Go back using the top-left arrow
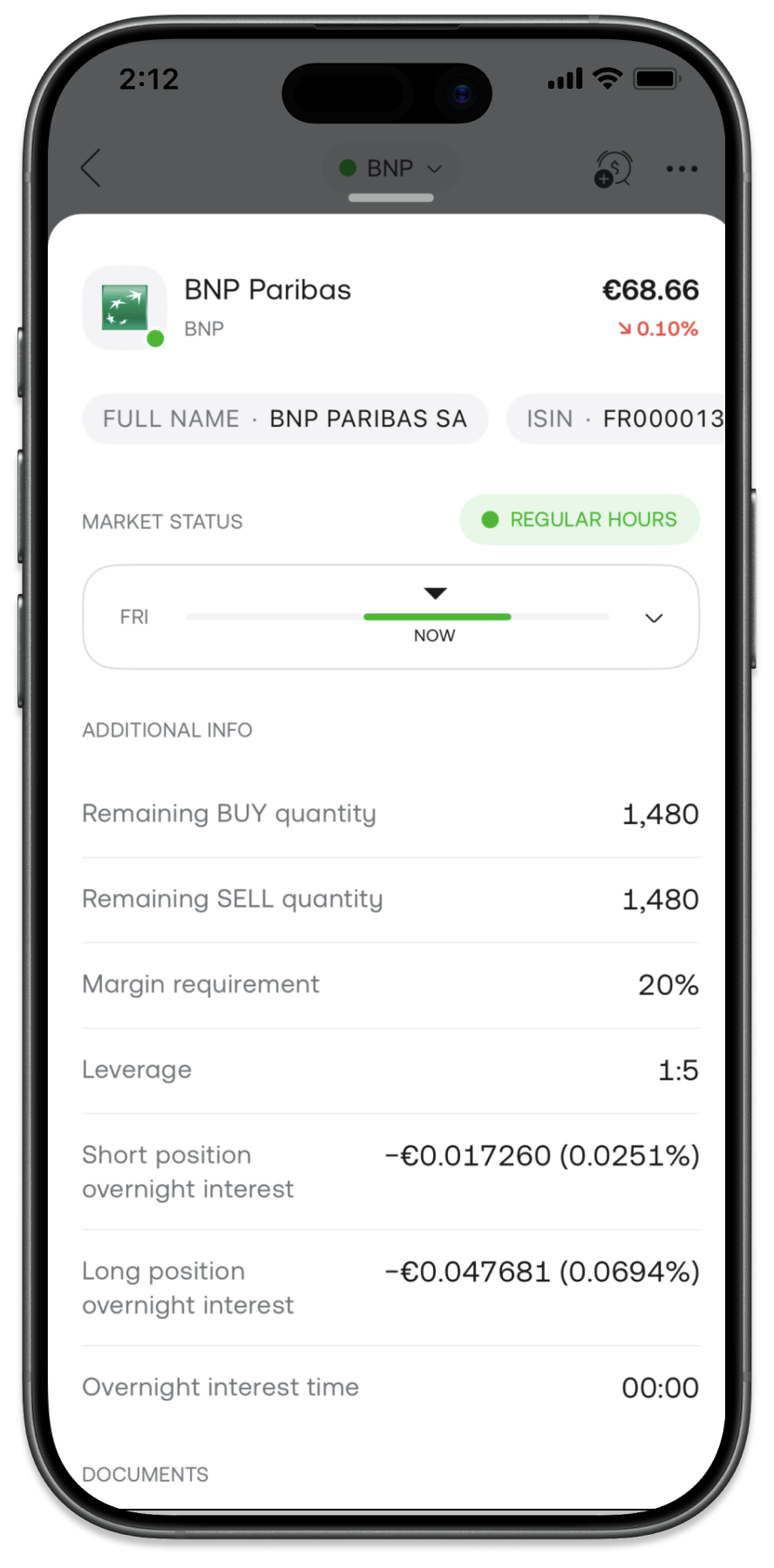 (x=92, y=168)
